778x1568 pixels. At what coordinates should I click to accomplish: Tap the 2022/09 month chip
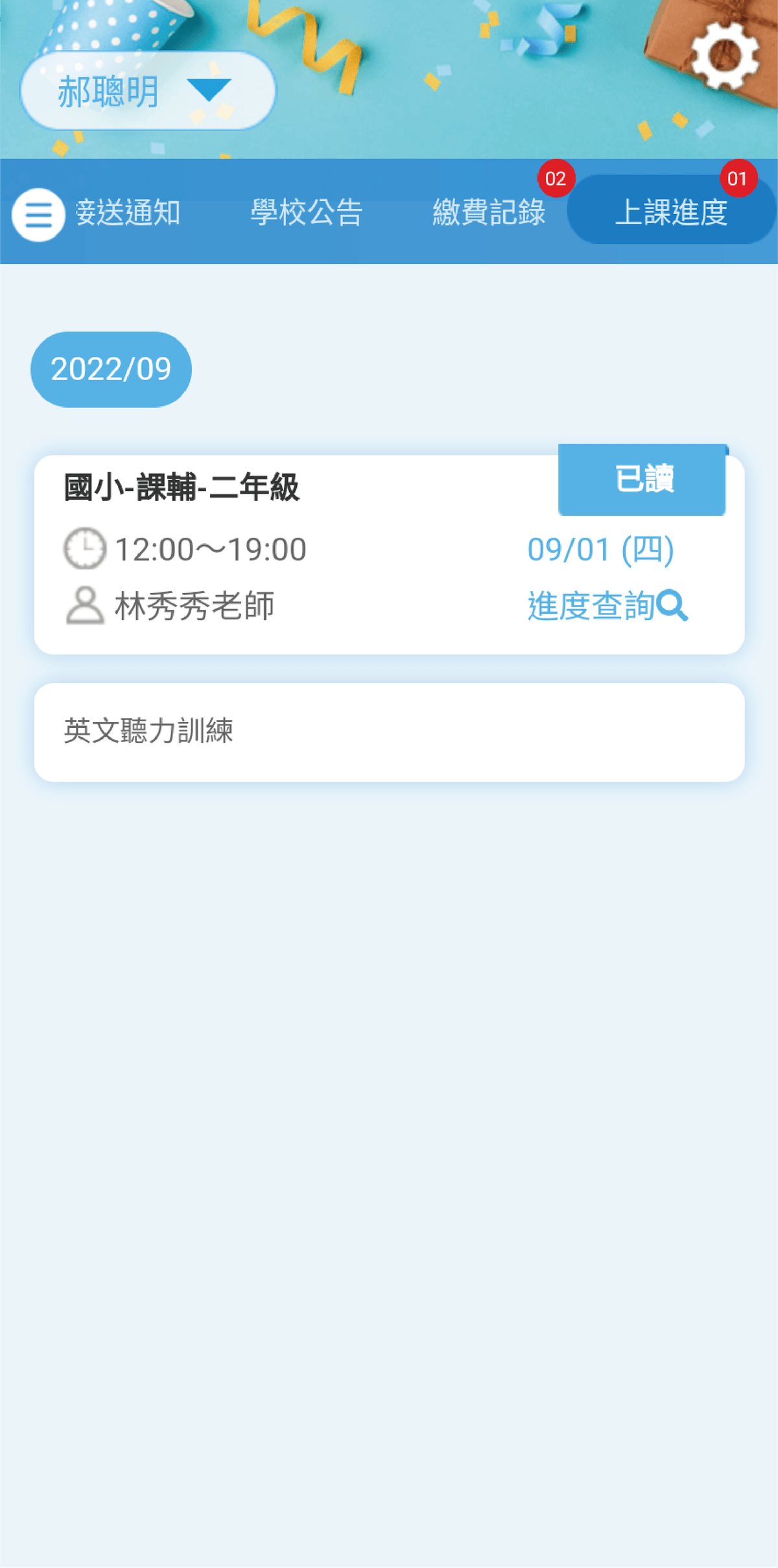tap(111, 369)
